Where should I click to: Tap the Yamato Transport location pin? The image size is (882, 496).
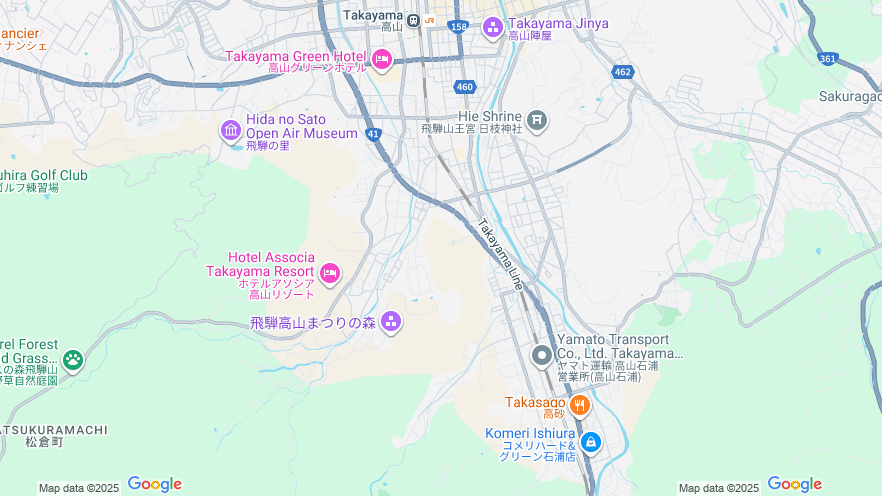point(542,355)
